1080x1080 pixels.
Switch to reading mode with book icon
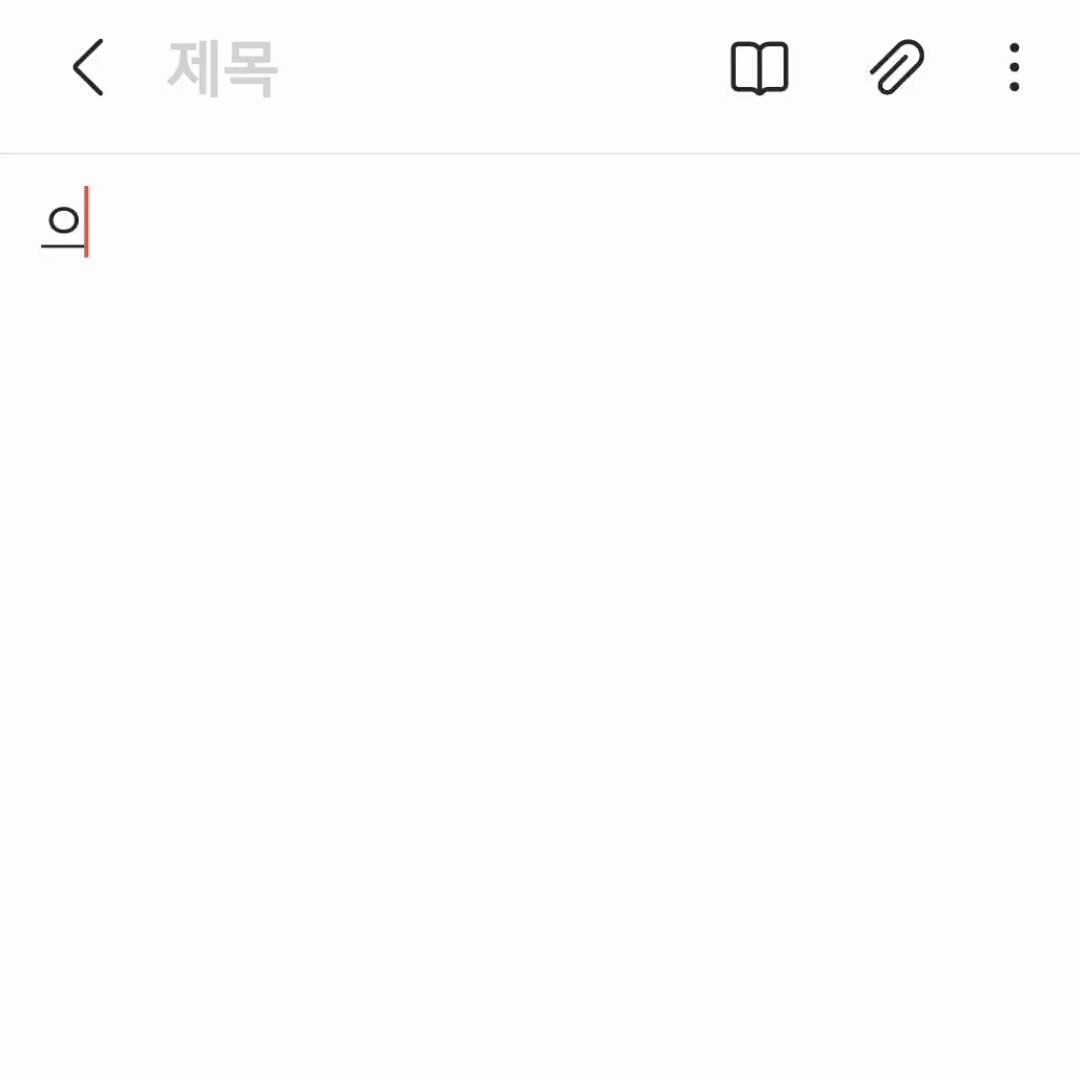coord(759,68)
